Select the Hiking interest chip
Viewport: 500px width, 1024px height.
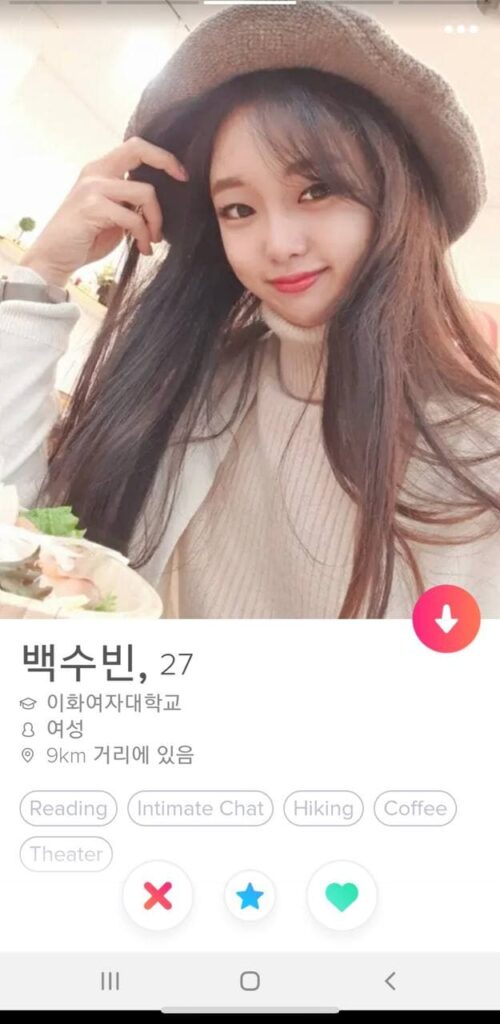(x=323, y=808)
